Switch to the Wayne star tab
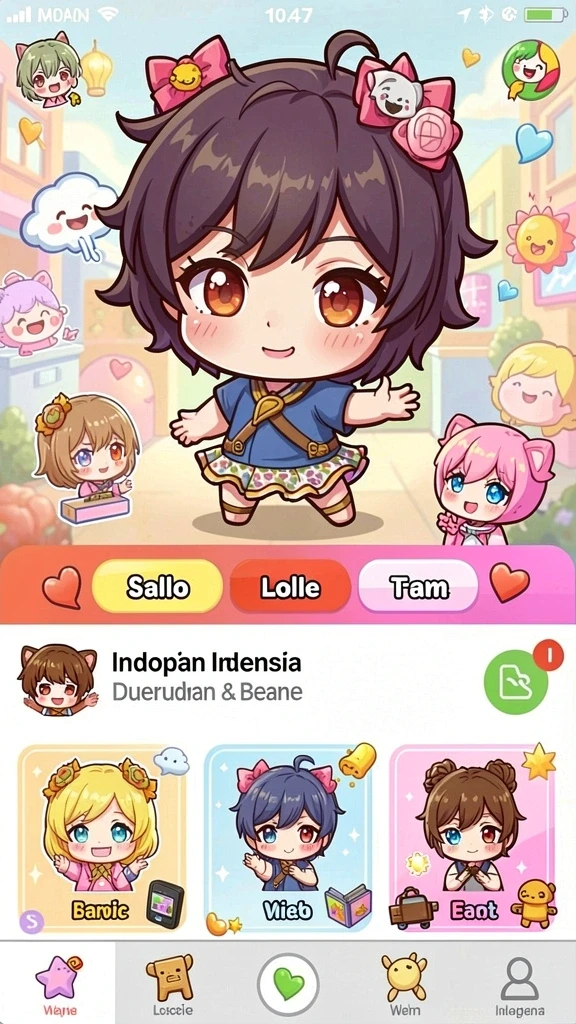 tap(57, 984)
